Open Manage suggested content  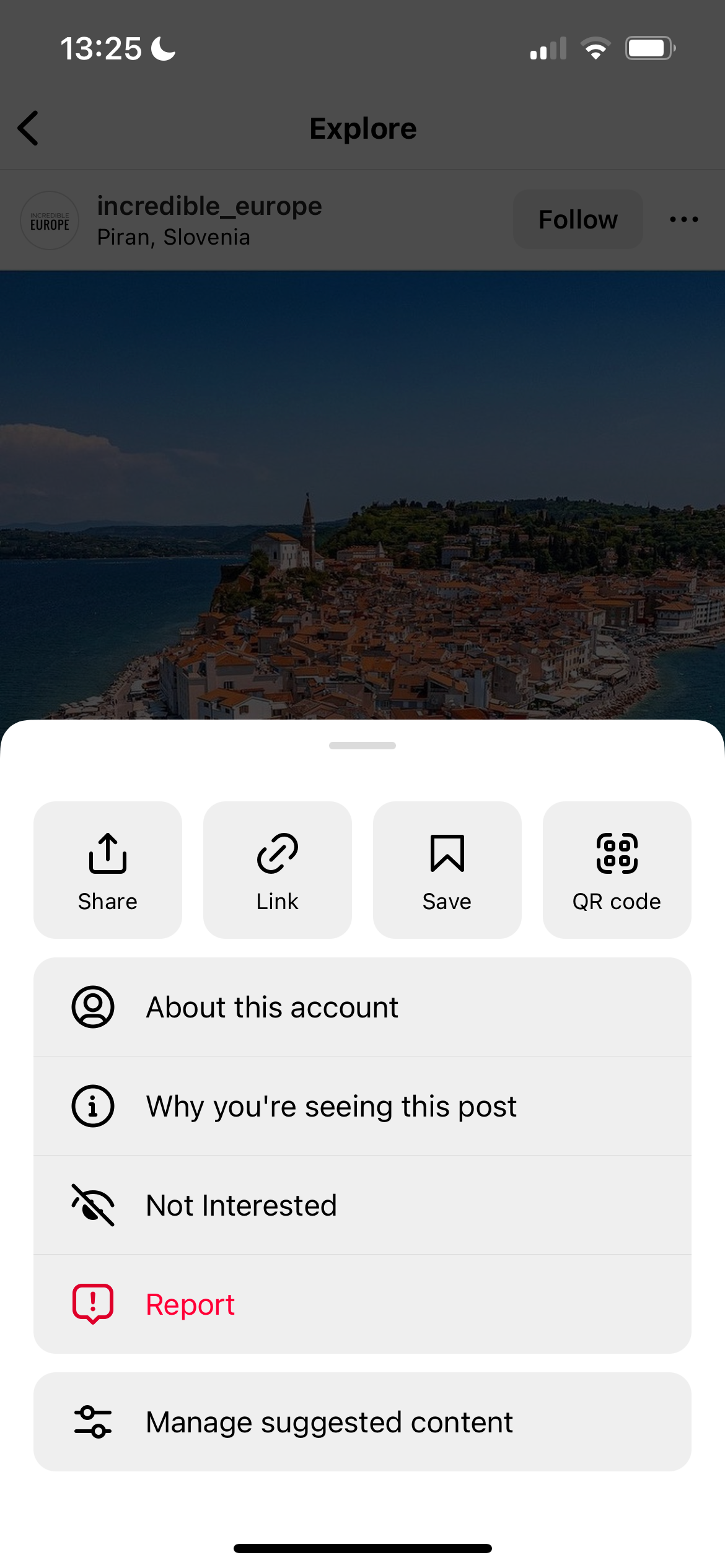tap(362, 1422)
